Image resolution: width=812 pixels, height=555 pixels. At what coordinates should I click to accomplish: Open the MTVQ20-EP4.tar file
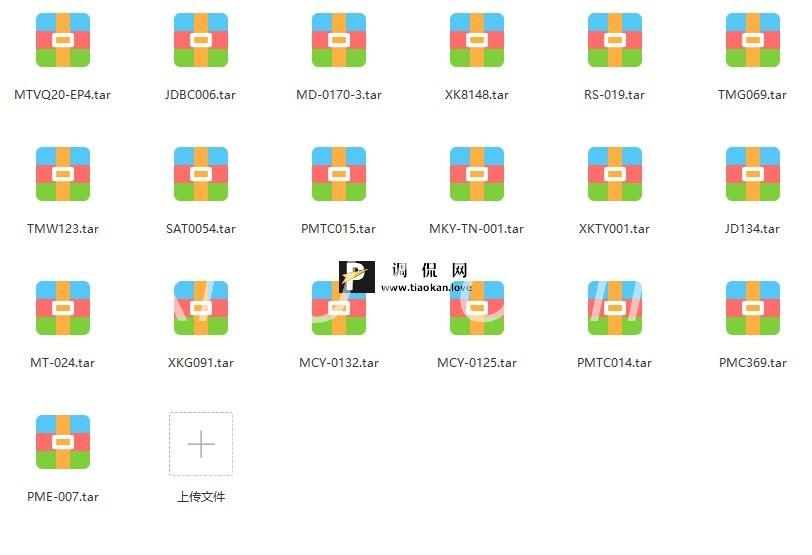(63, 41)
